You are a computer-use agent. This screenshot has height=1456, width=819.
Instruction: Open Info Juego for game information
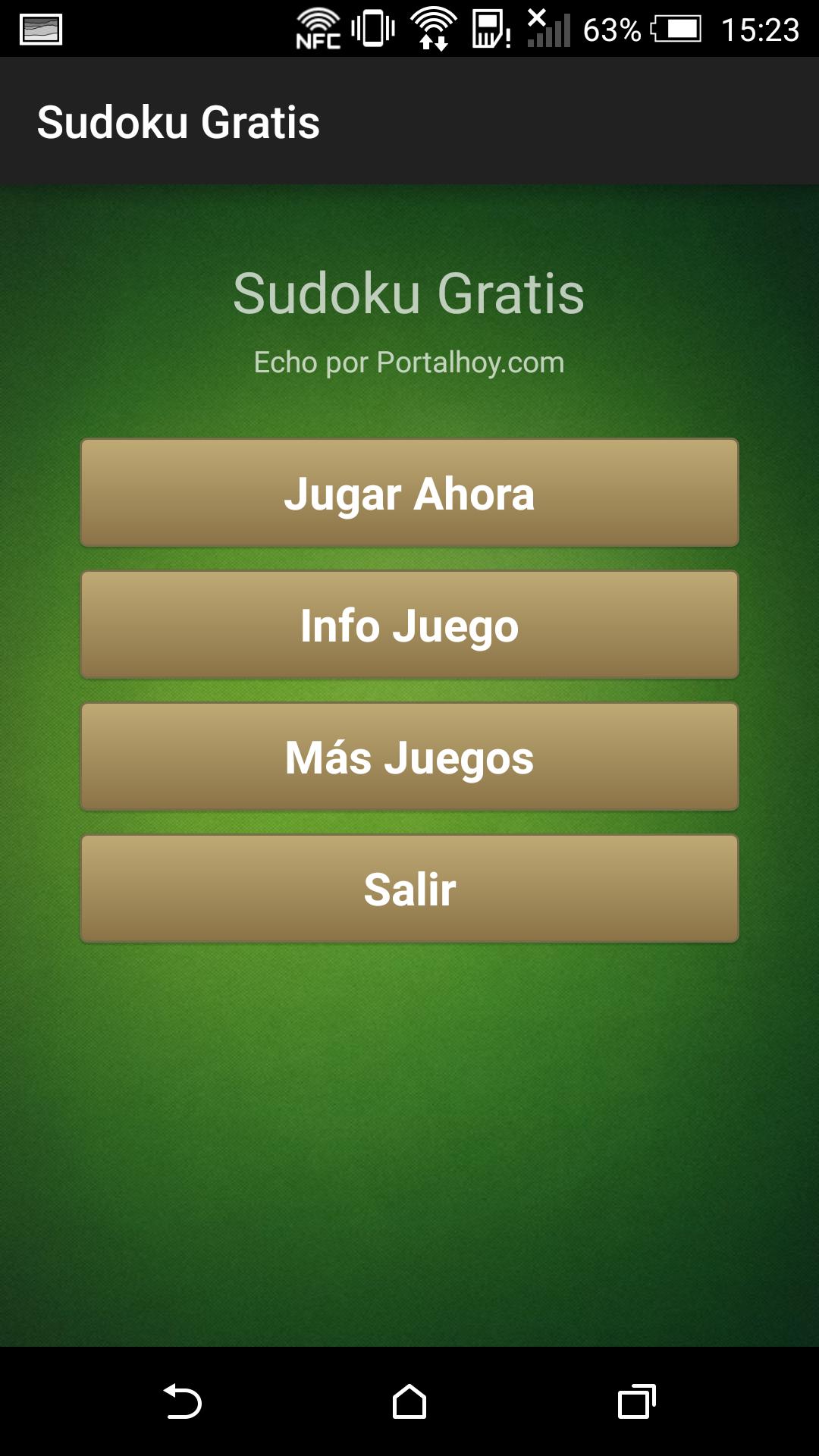409,625
